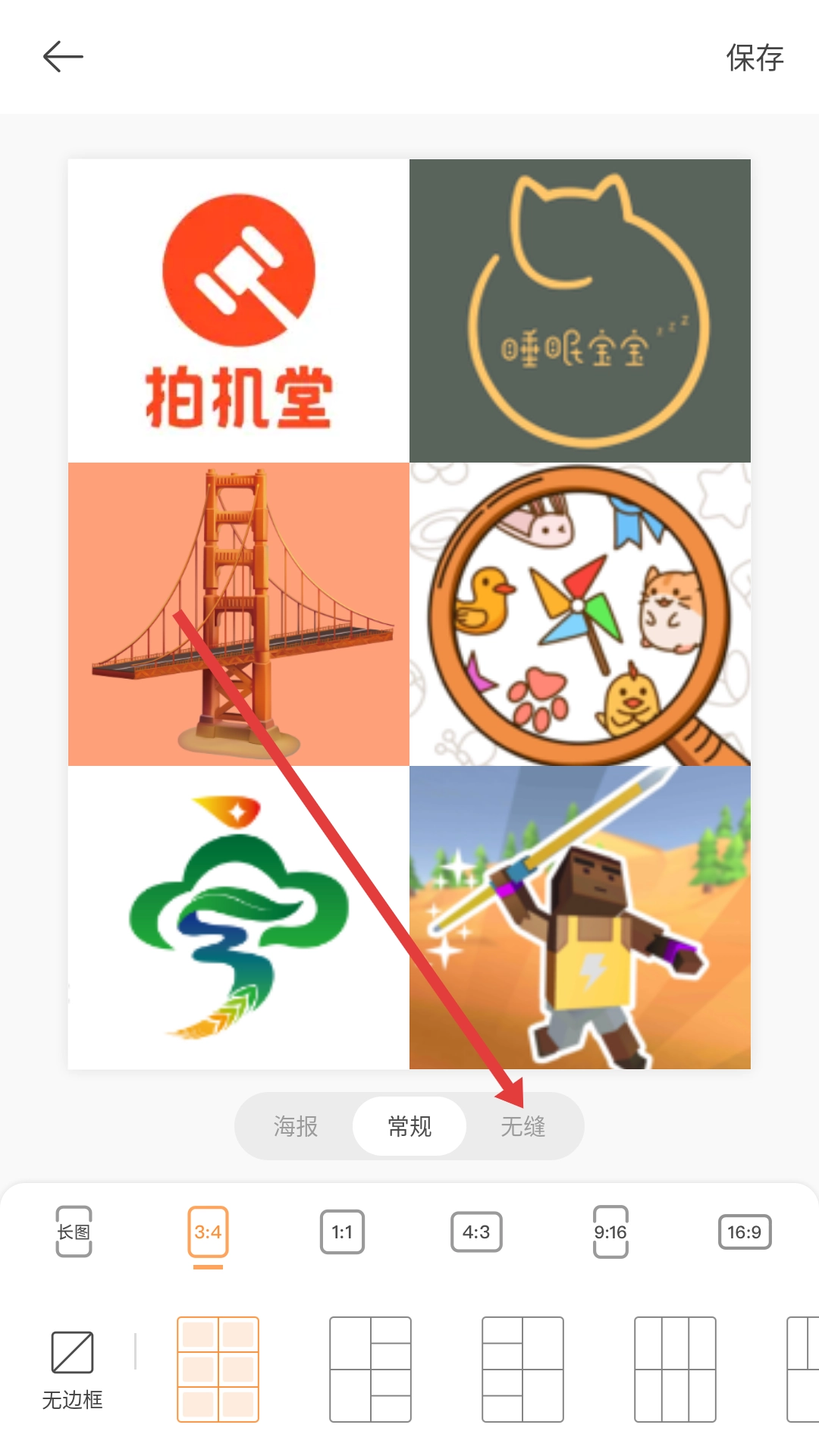
Task: Select the three-column two-row grid layout
Action: pyautogui.click(x=675, y=1369)
